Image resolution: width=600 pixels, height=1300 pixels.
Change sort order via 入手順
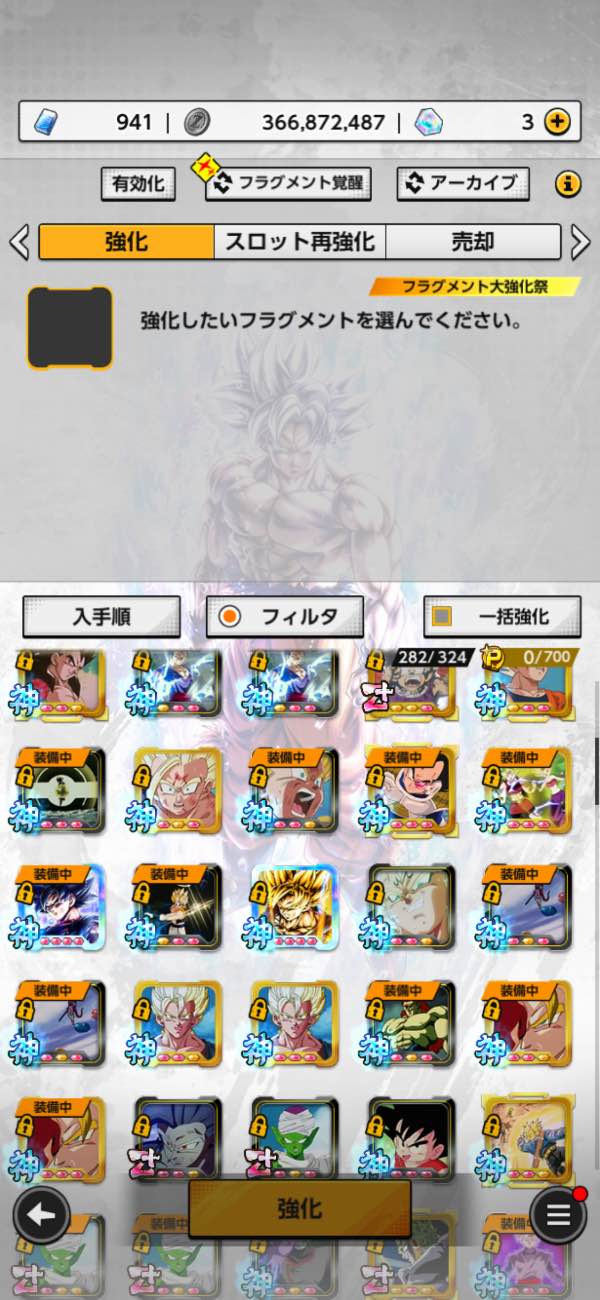point(101,617)
